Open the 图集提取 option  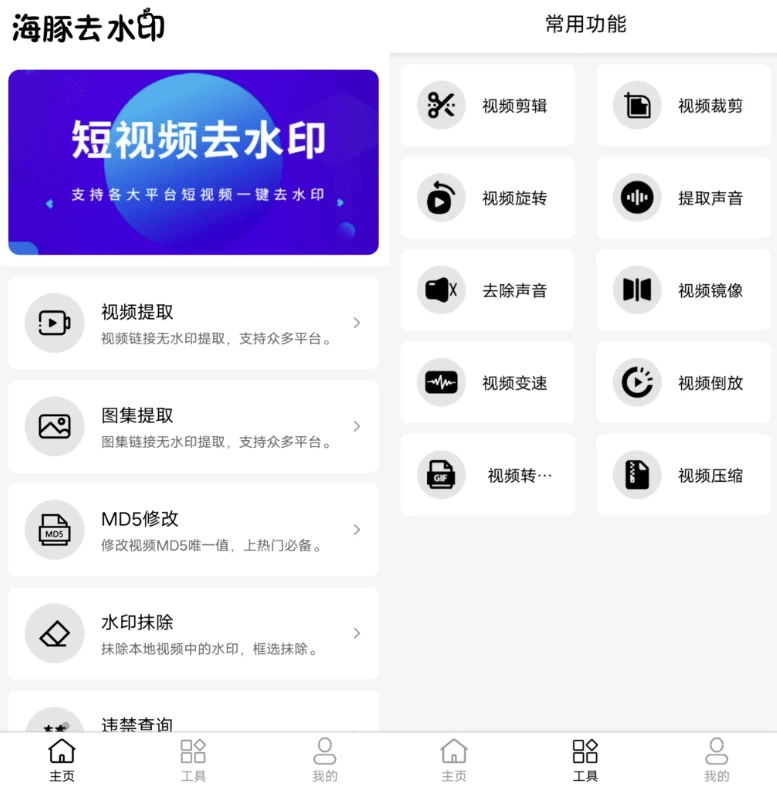coord(193,426)
